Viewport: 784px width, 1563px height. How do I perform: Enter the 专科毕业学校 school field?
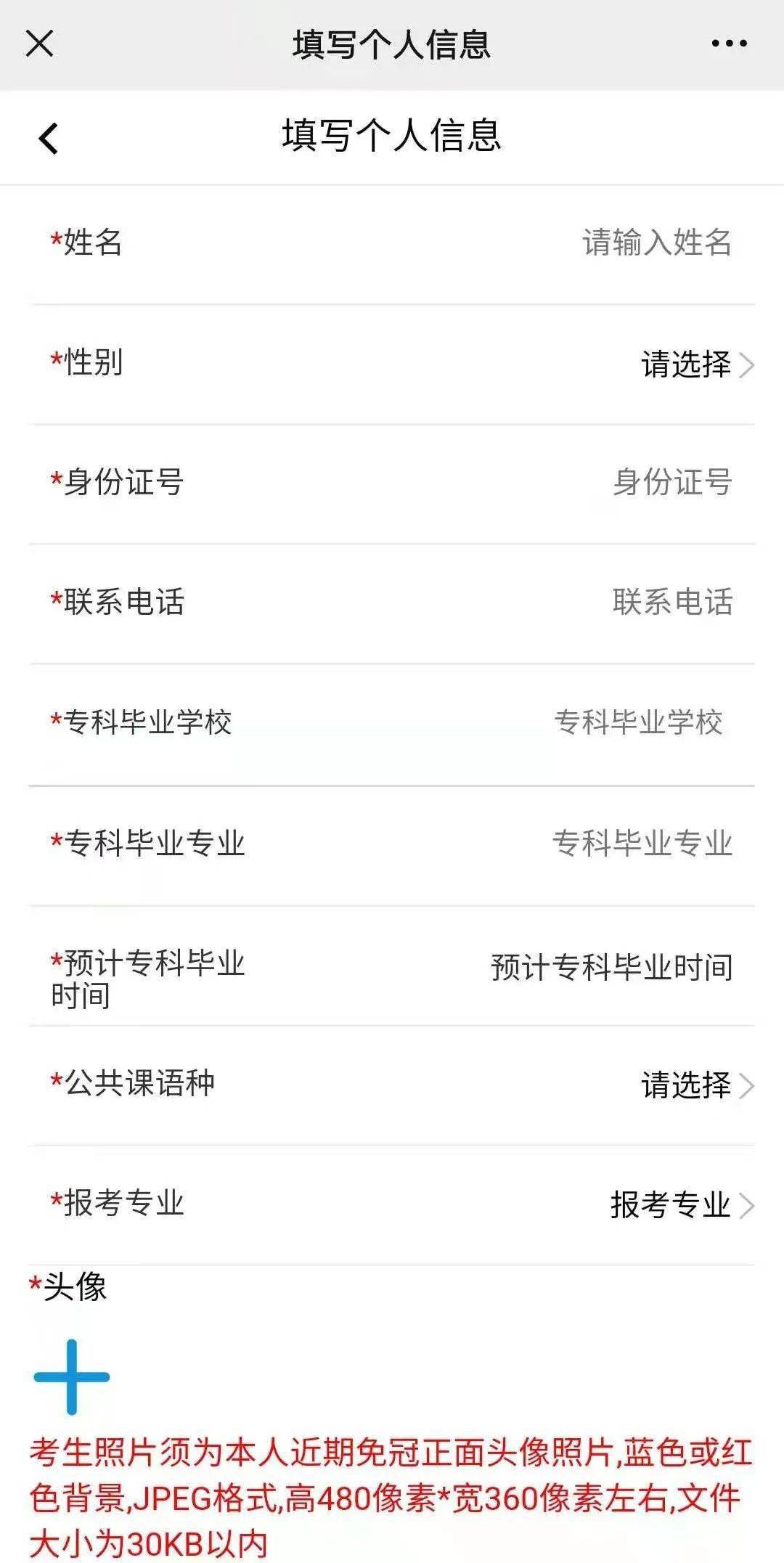click(x=639, y=722)
